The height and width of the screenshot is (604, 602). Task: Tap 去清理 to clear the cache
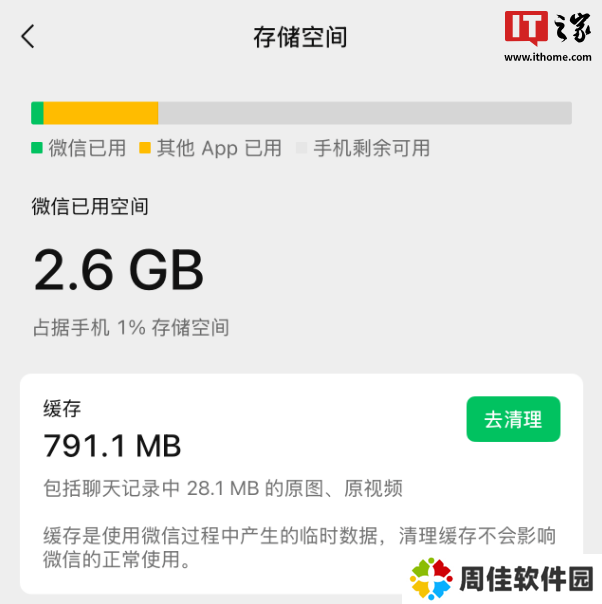pyautogui.click(x=513, y=419)
